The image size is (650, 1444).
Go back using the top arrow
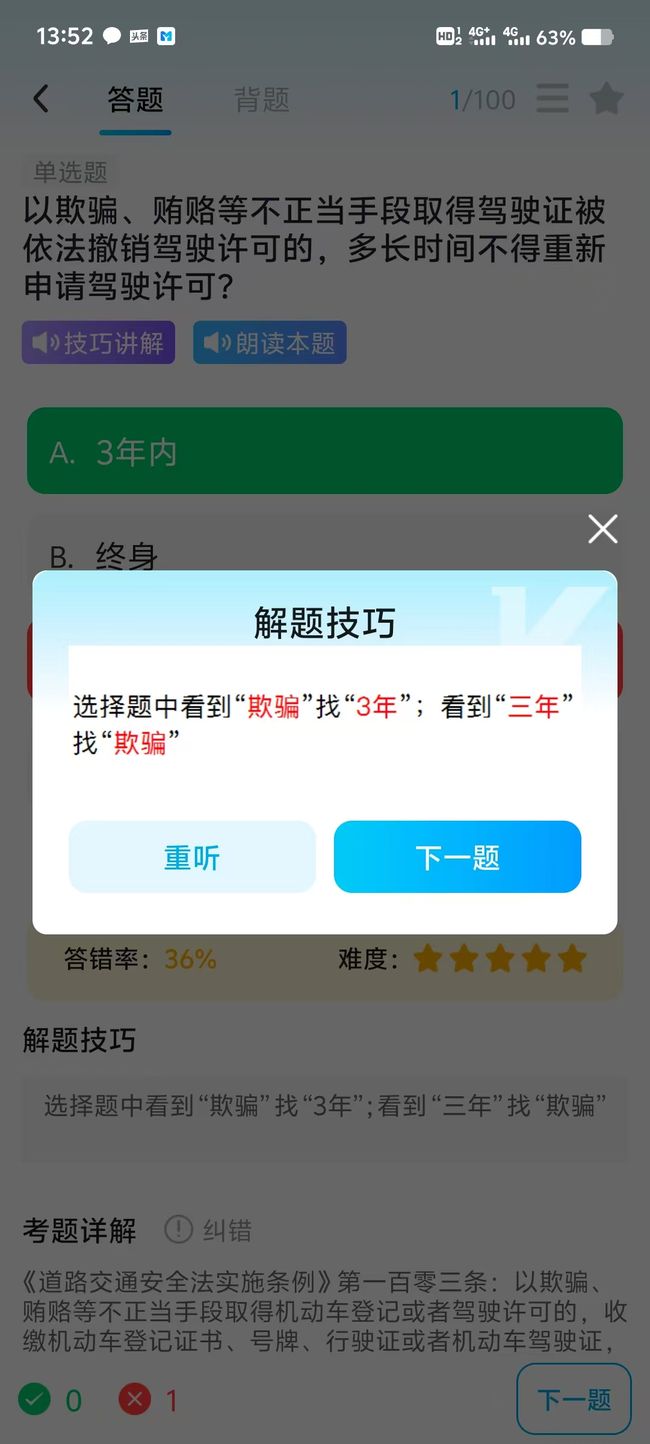(41, 99)
